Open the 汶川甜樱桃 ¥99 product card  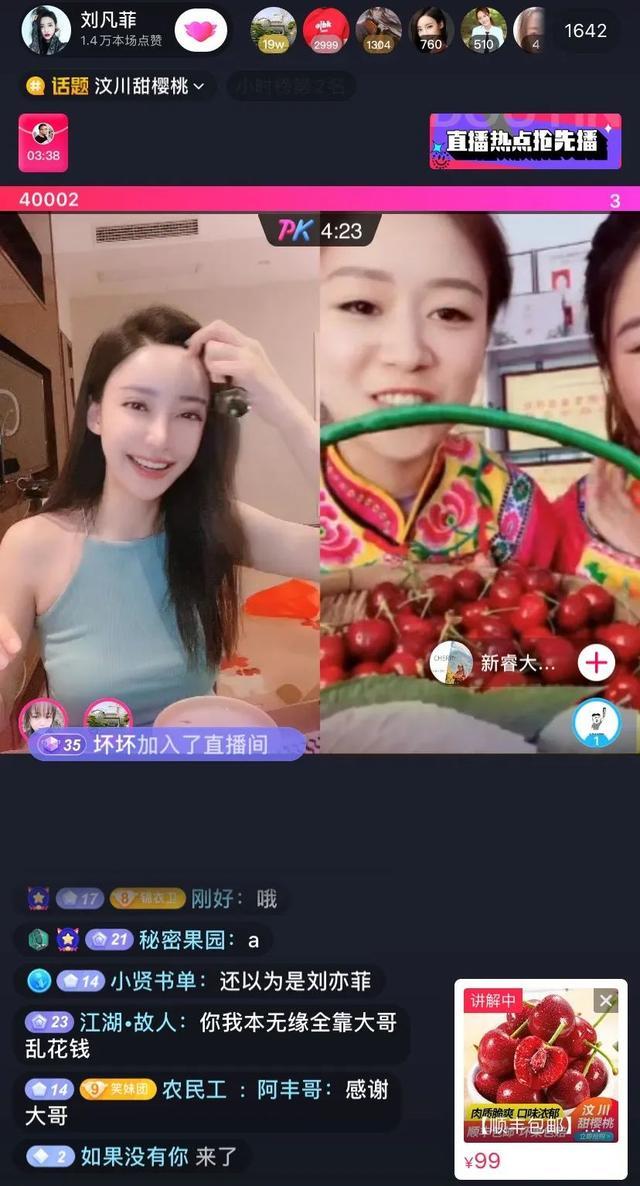click(x=540, y=1080)
